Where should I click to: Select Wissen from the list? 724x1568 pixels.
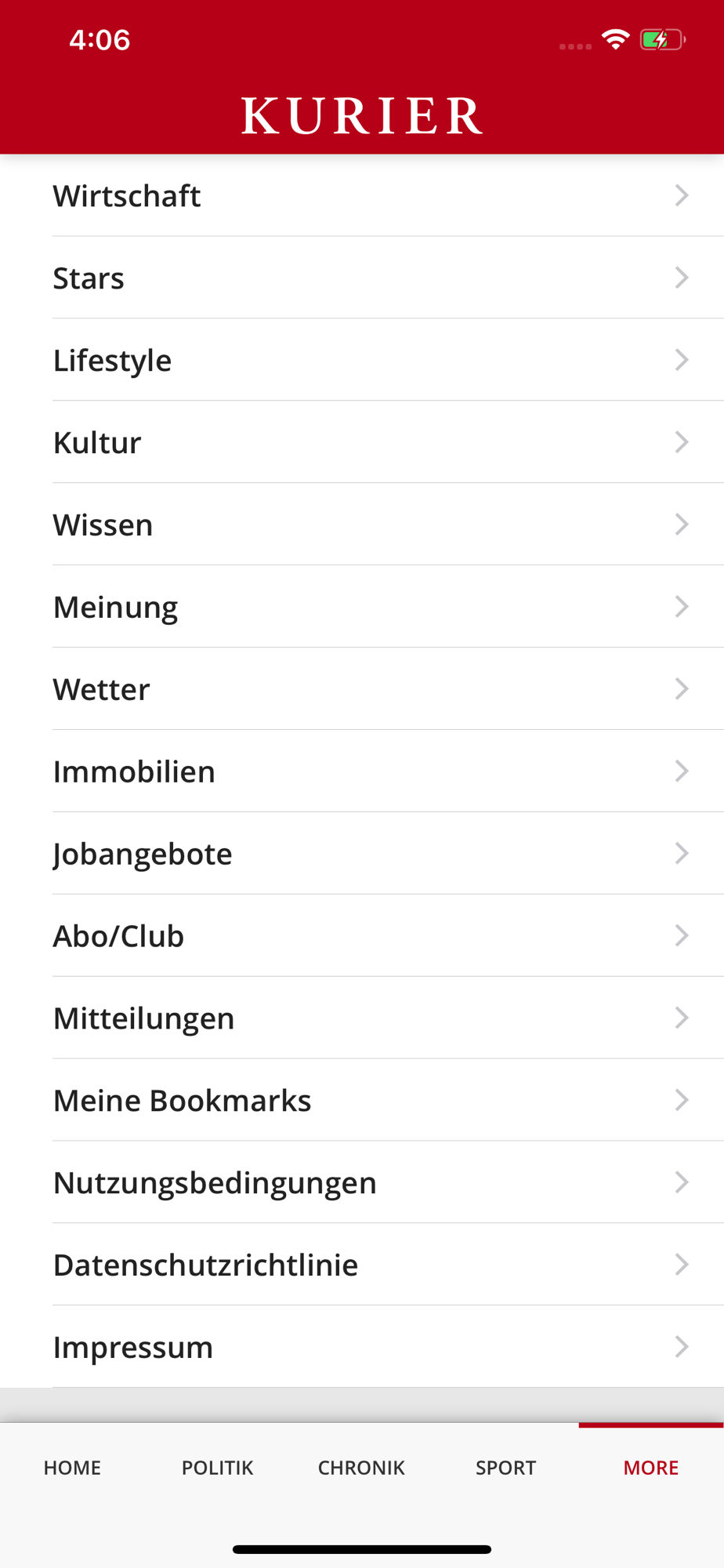[x=362, y=524]
